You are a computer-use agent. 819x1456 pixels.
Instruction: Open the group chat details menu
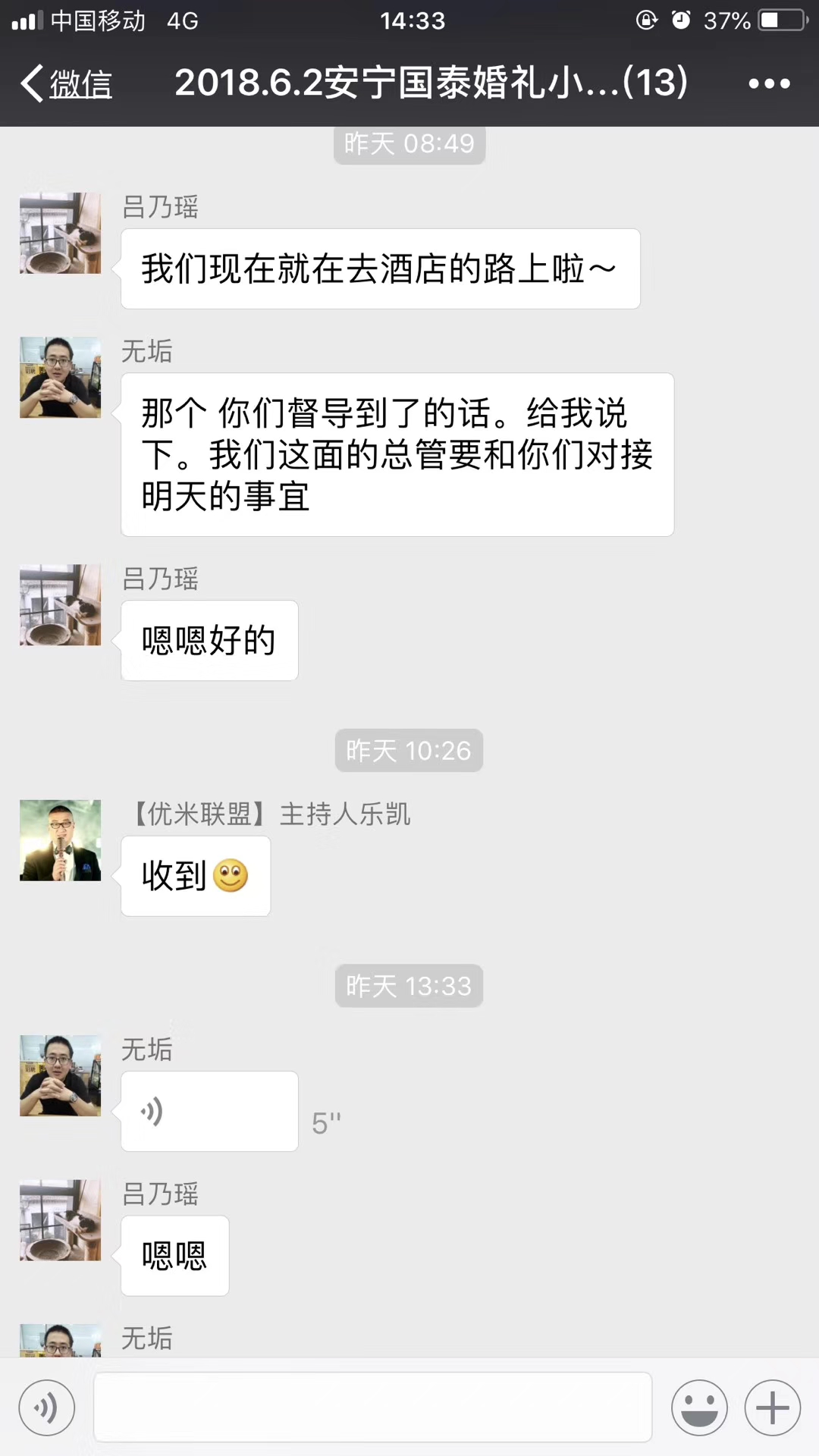[769, 83]
